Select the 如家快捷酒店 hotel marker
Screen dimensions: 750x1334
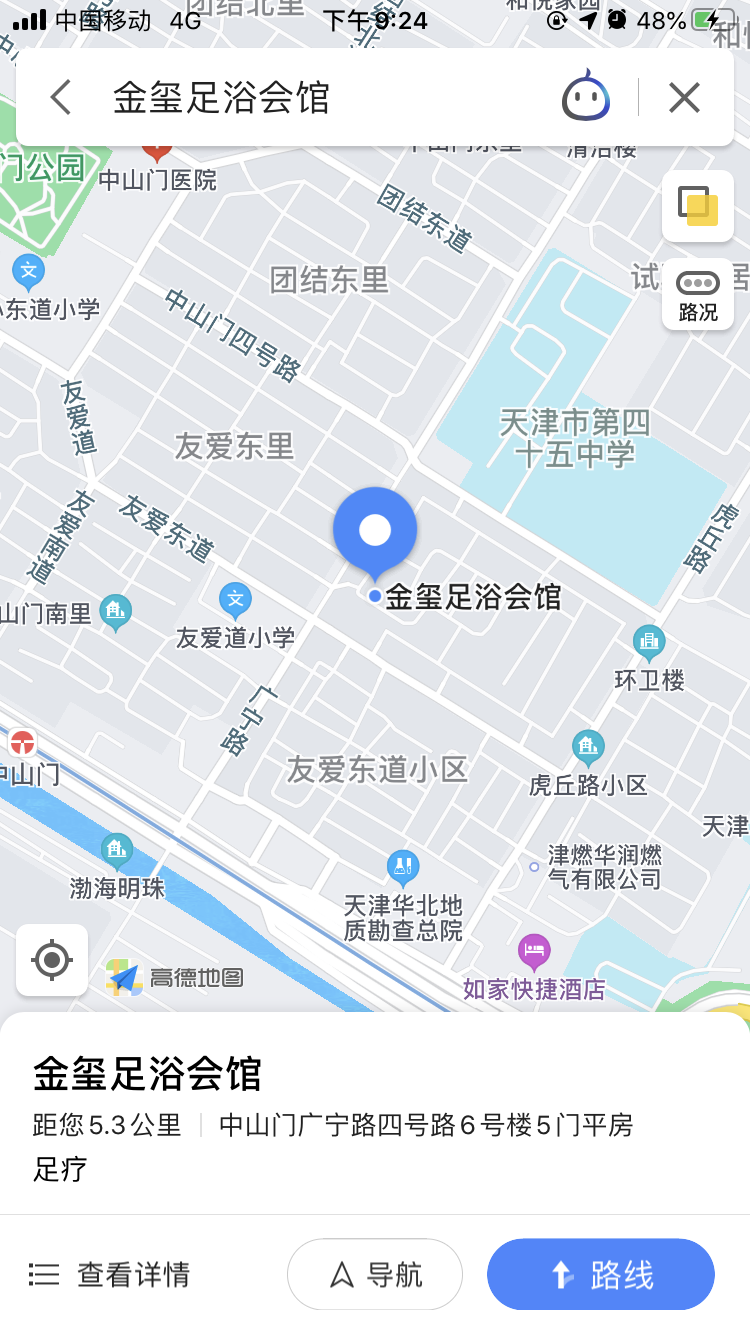click(534, 950)
